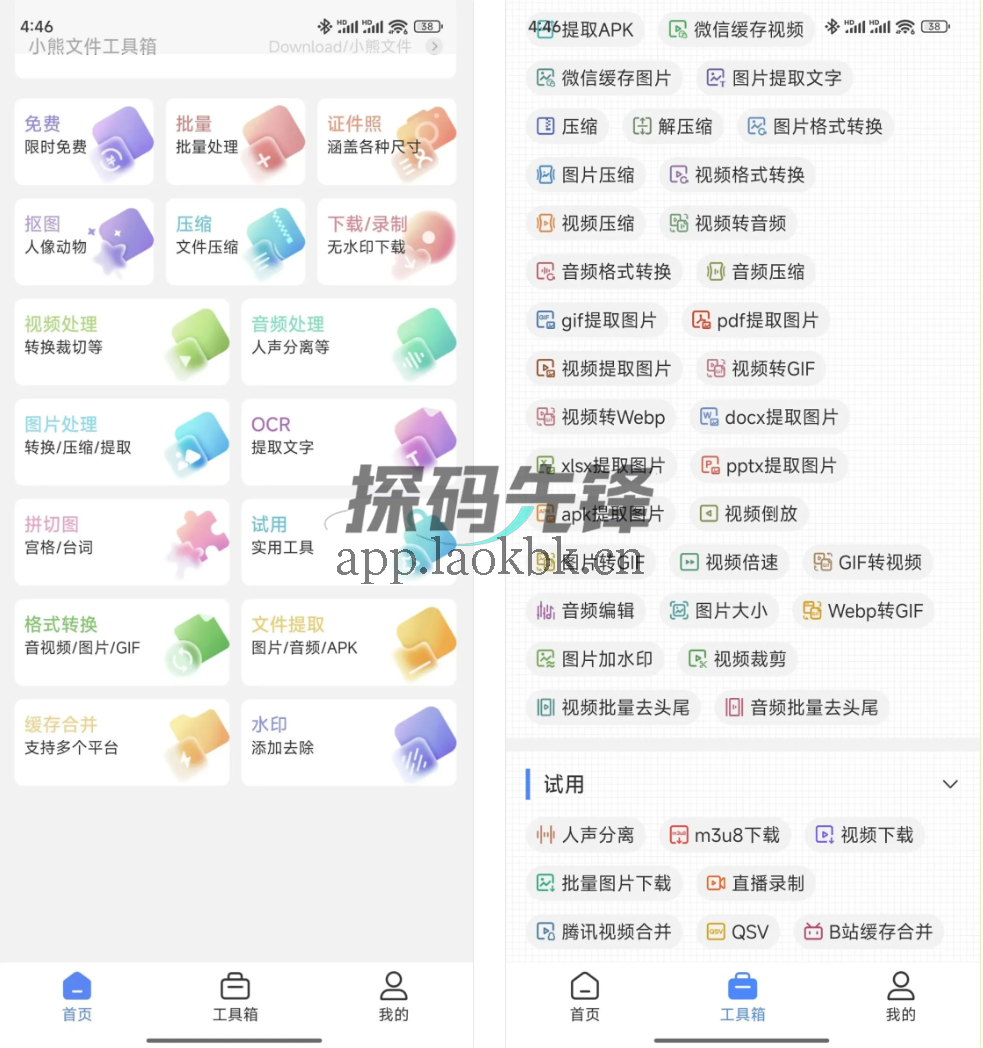Open the 证件照 ID photo tool
This screenshot has width=983, height=1048.
pyautogui.click(x=387, y=142)
